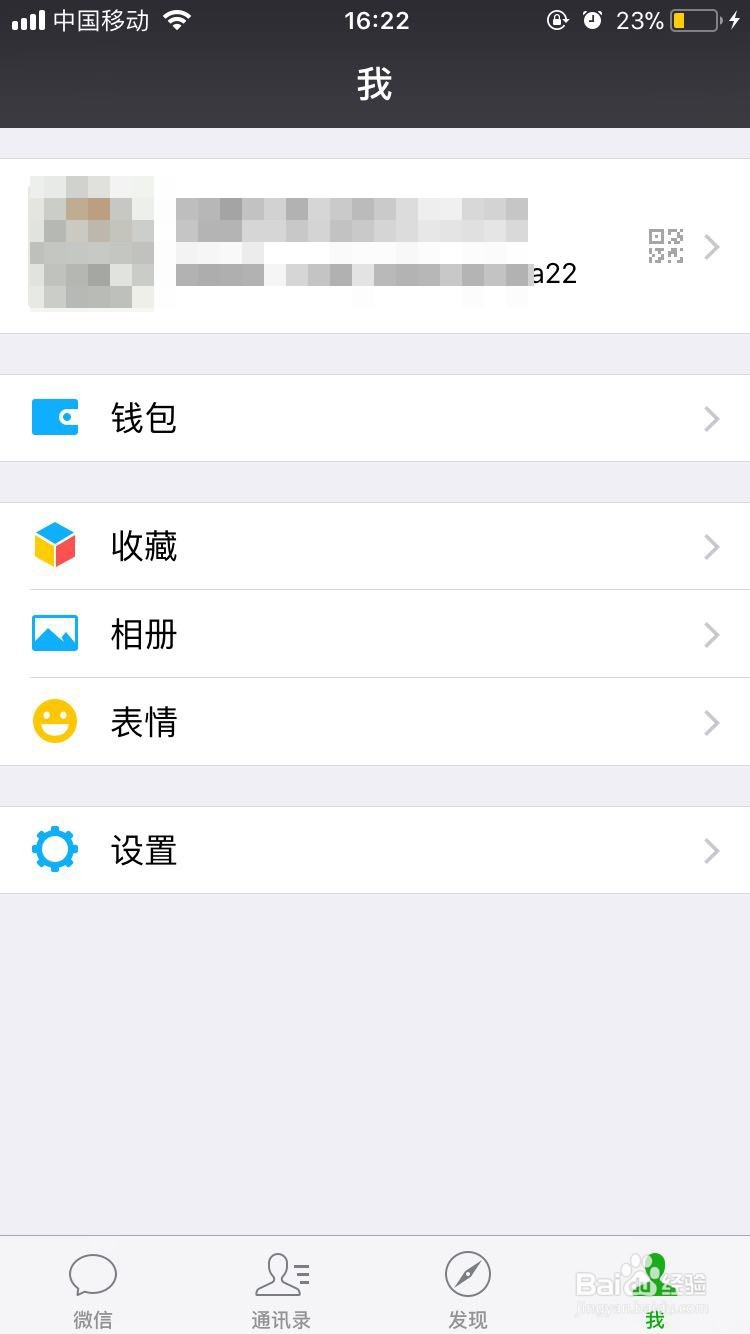This screenshot has width=750, height=1334.
Task: Open the Wallet (钱包) wallet icon
Action: (x=54, y=418)
